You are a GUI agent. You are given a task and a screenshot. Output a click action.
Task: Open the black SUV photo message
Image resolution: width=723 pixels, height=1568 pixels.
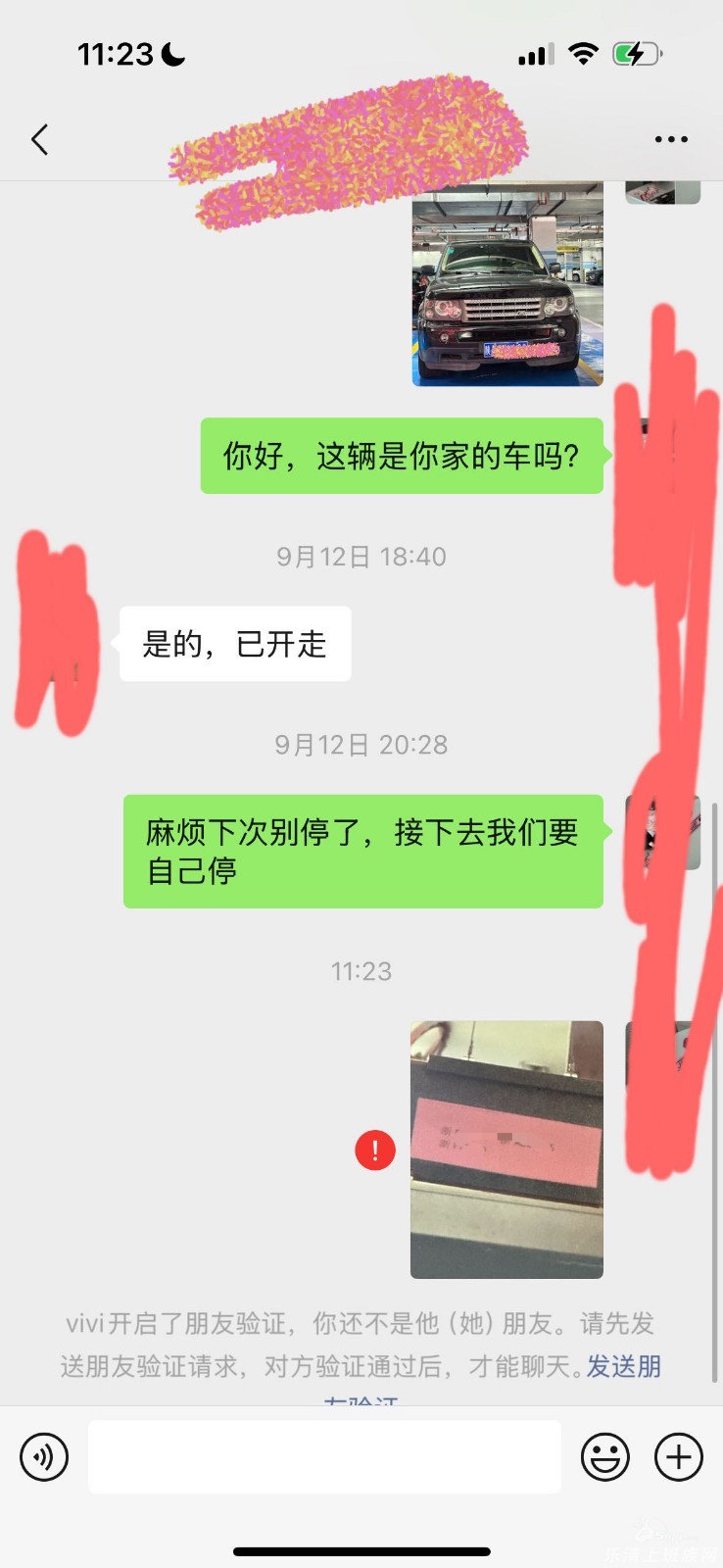point(506,286)
